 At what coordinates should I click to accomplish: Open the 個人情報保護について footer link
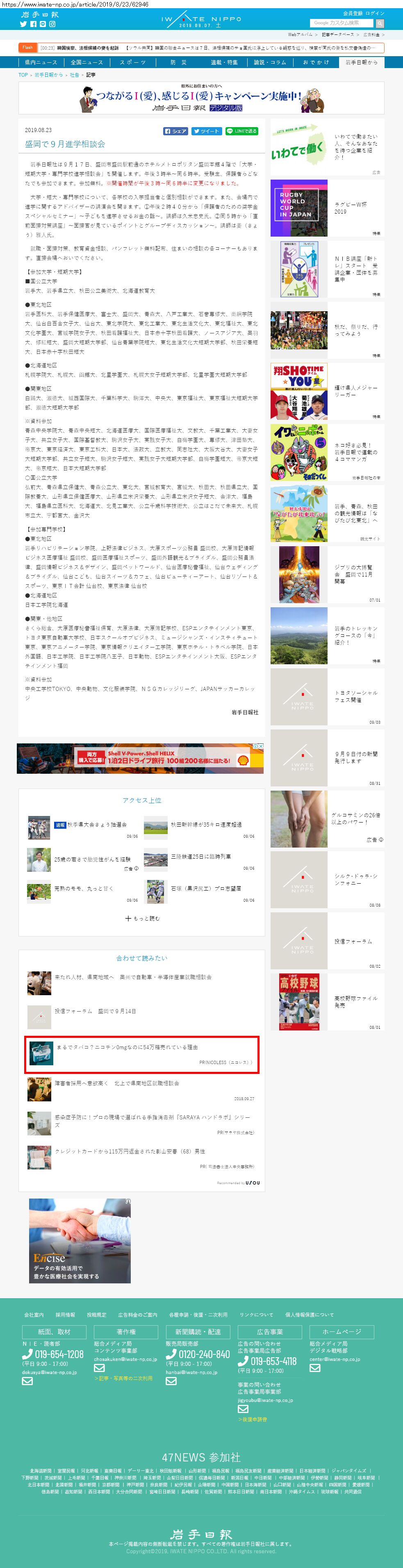tap(309, 1314)
